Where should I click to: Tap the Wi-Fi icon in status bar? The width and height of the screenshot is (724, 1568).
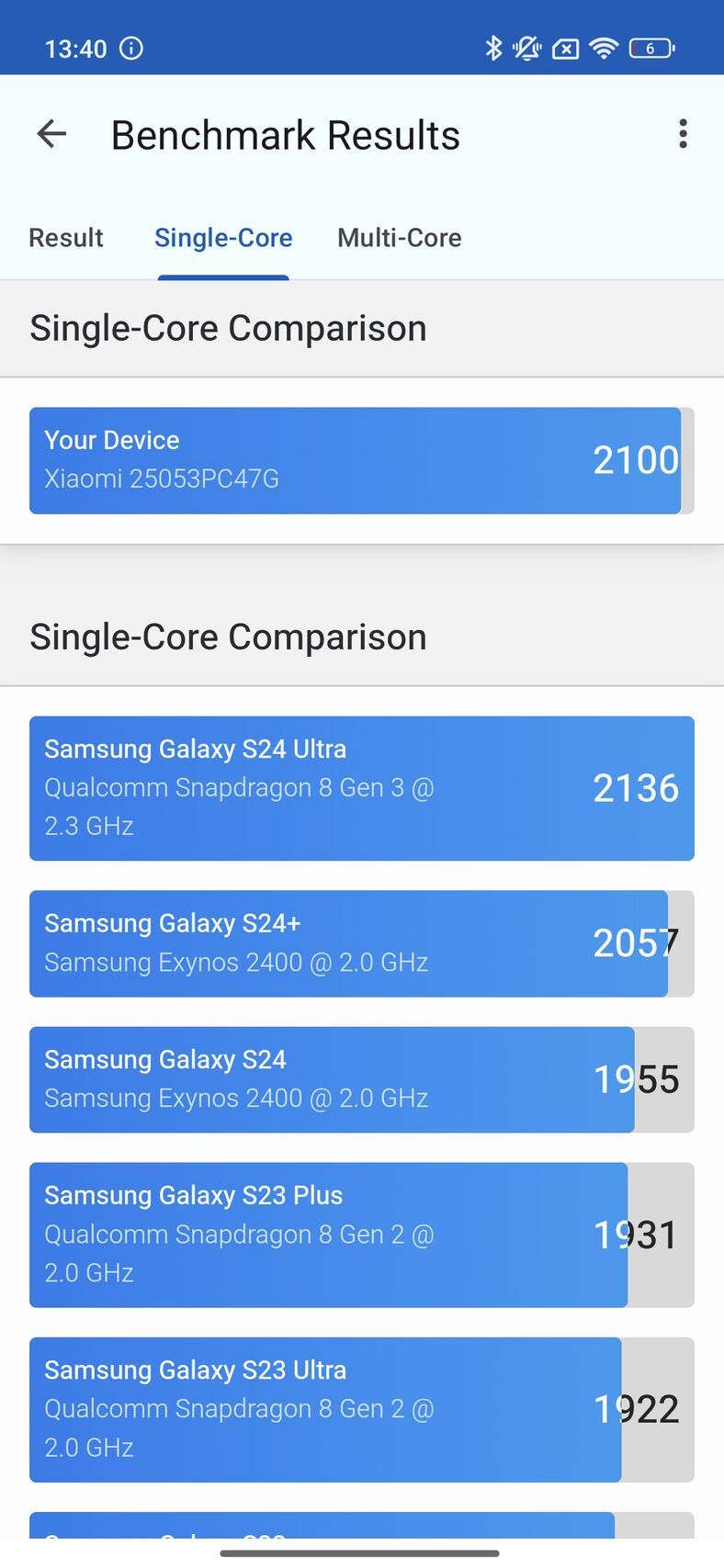pos(604,48)
